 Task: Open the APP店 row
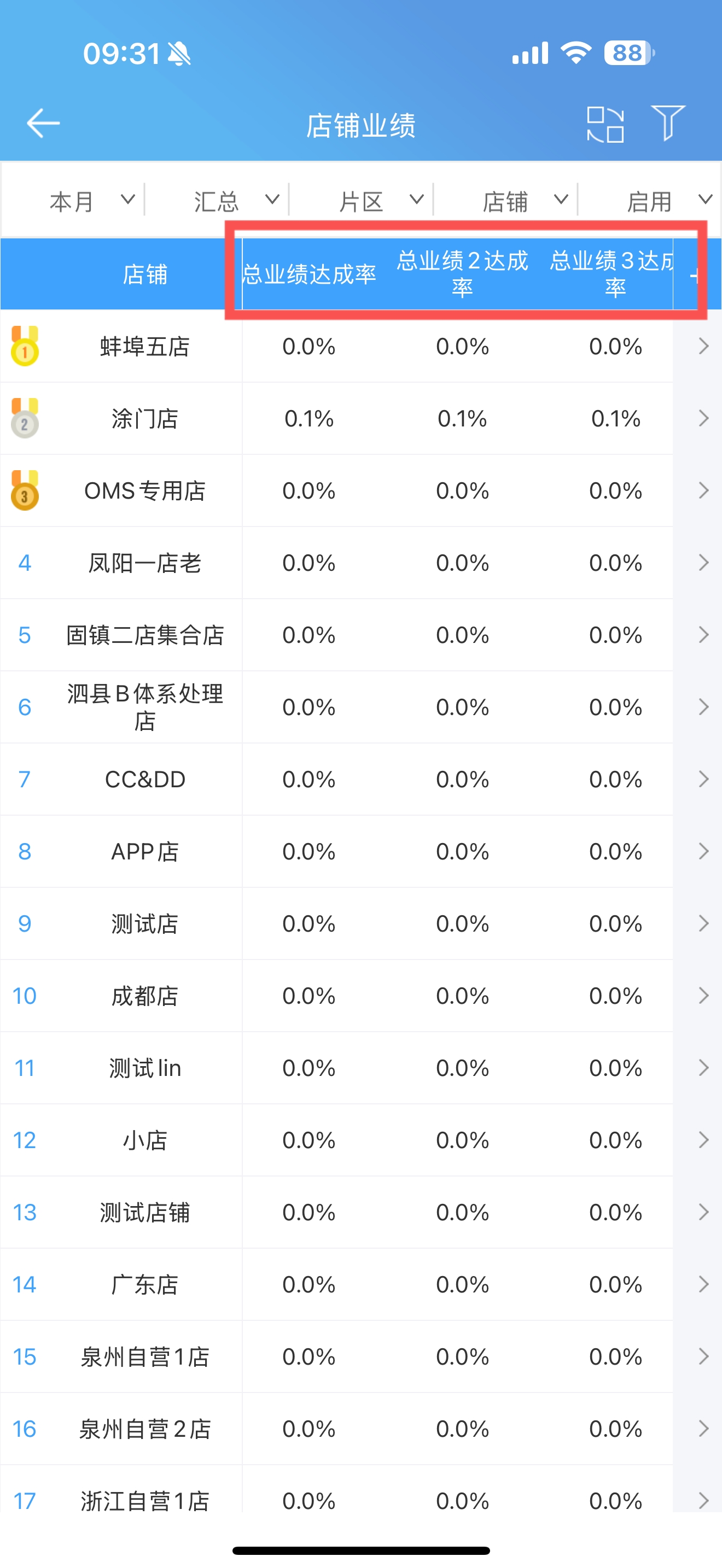click(x=361, y=852)
